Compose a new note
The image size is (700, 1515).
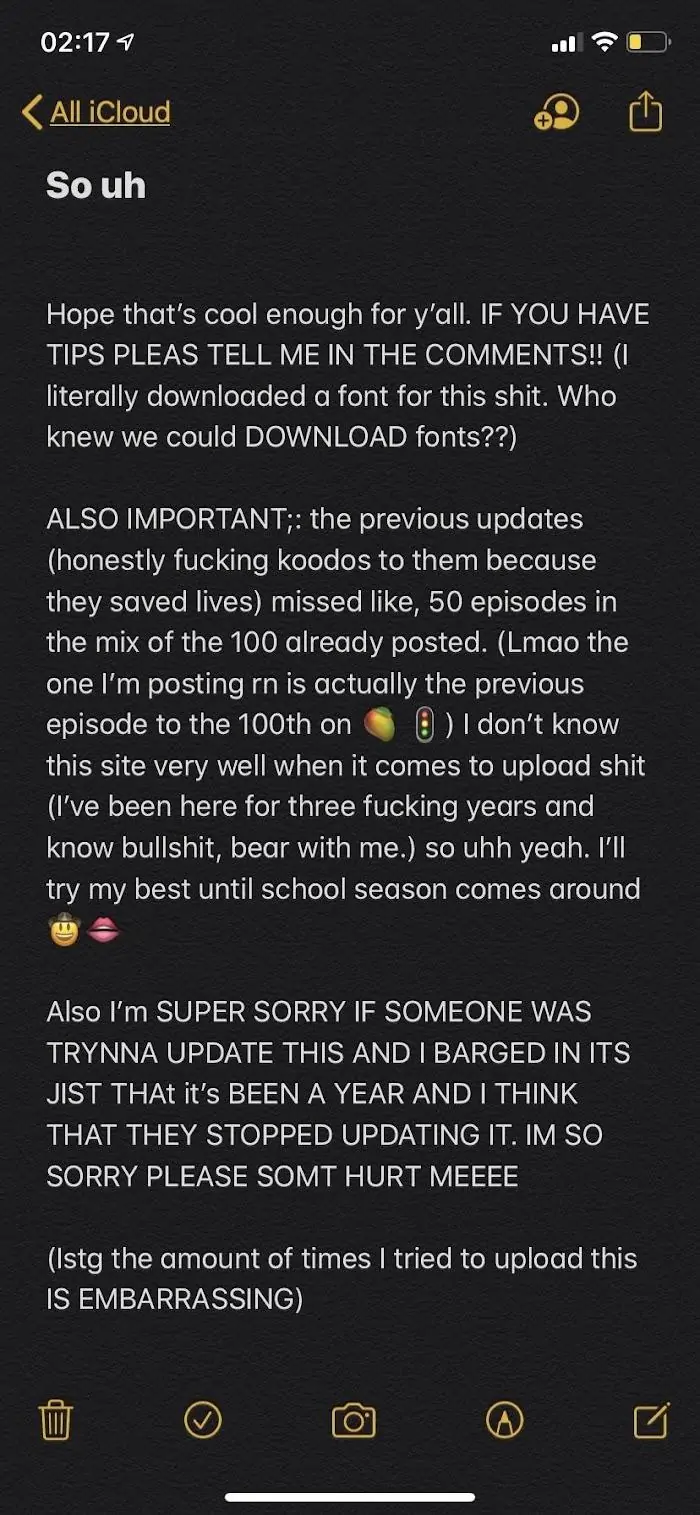650,1419
